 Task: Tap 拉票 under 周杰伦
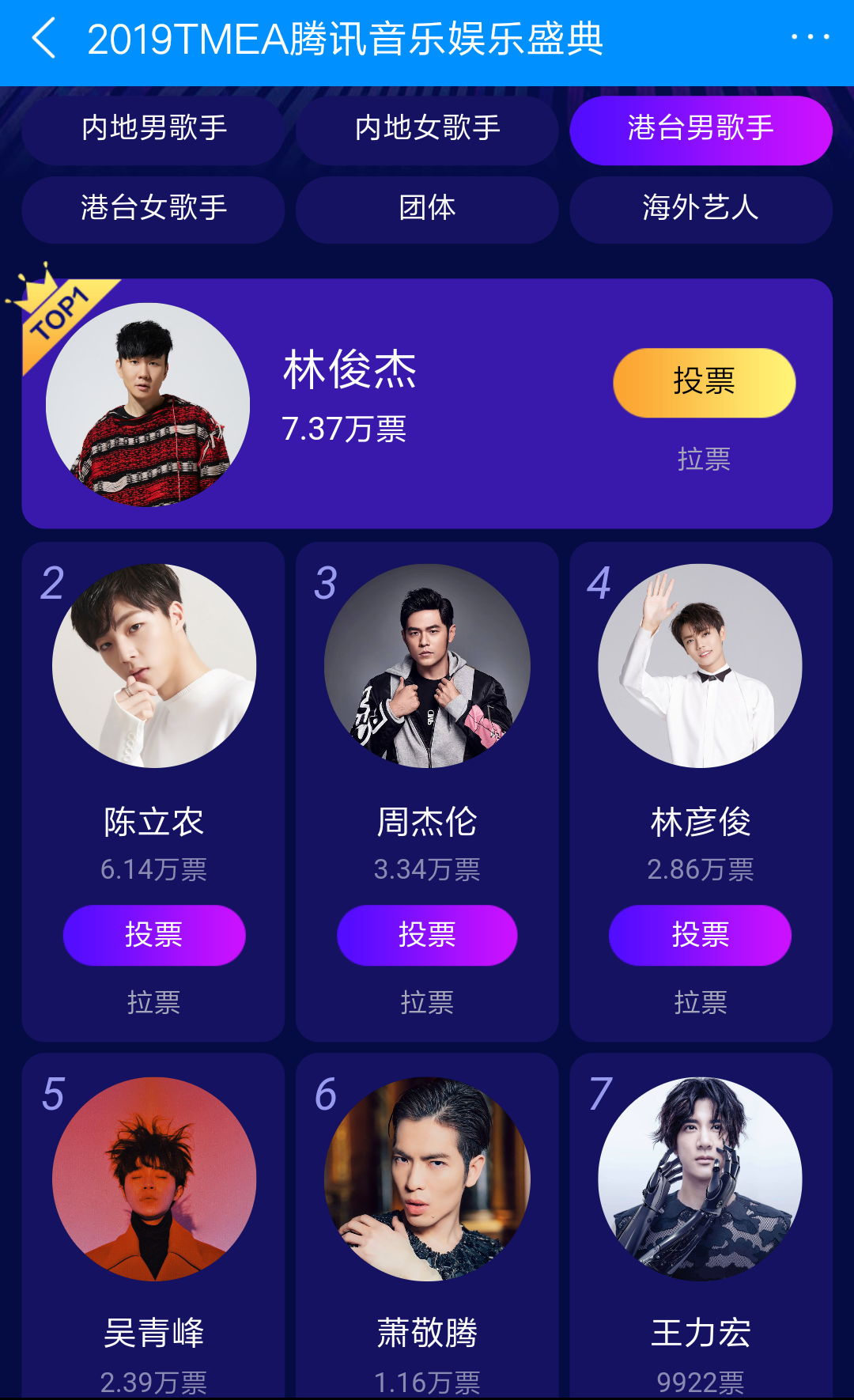[x=427, y=1003]
